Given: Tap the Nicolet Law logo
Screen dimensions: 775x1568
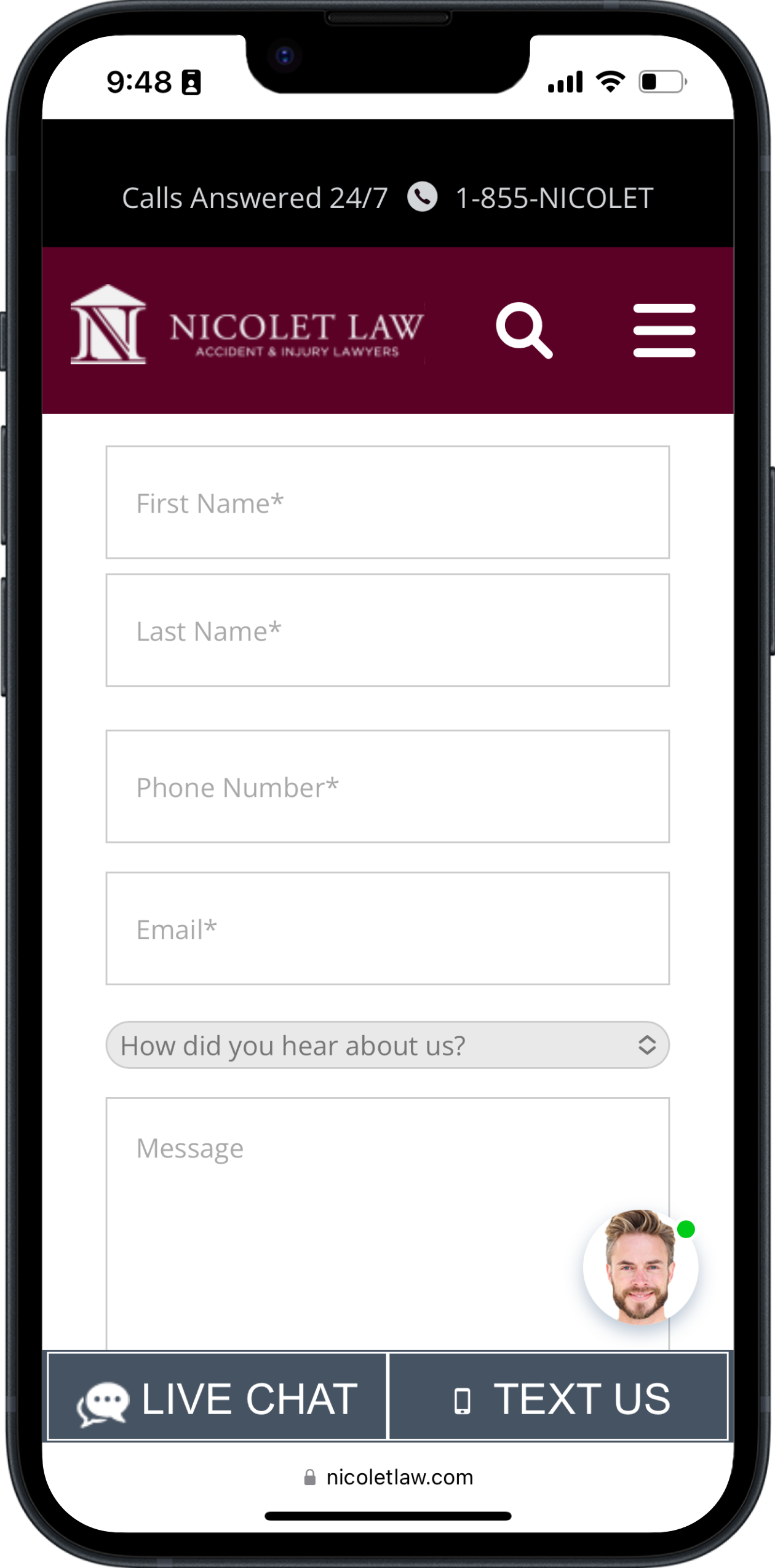Looking at the screenshot, I should point(247,325).
